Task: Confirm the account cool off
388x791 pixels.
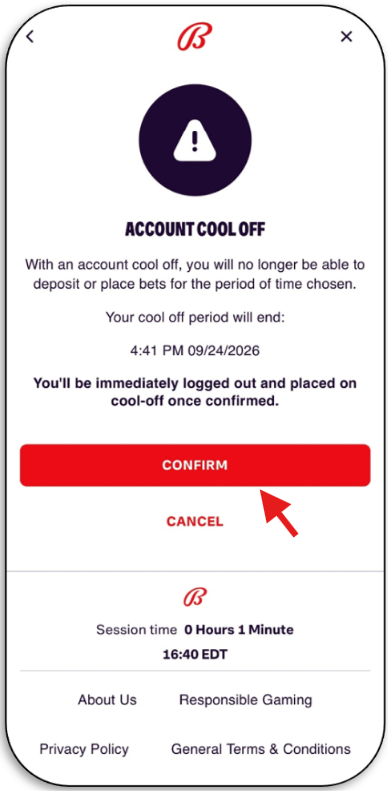Action: coord(195,465)
